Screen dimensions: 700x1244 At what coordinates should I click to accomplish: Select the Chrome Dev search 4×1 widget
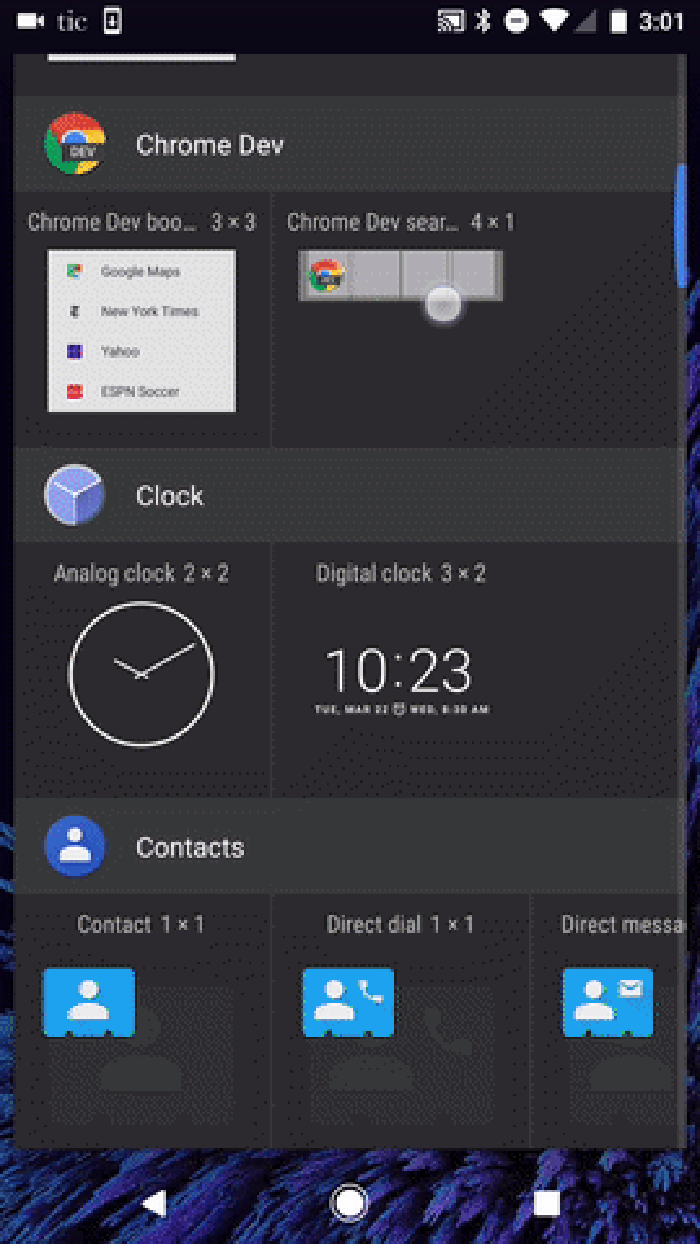[x=400, y=276]
